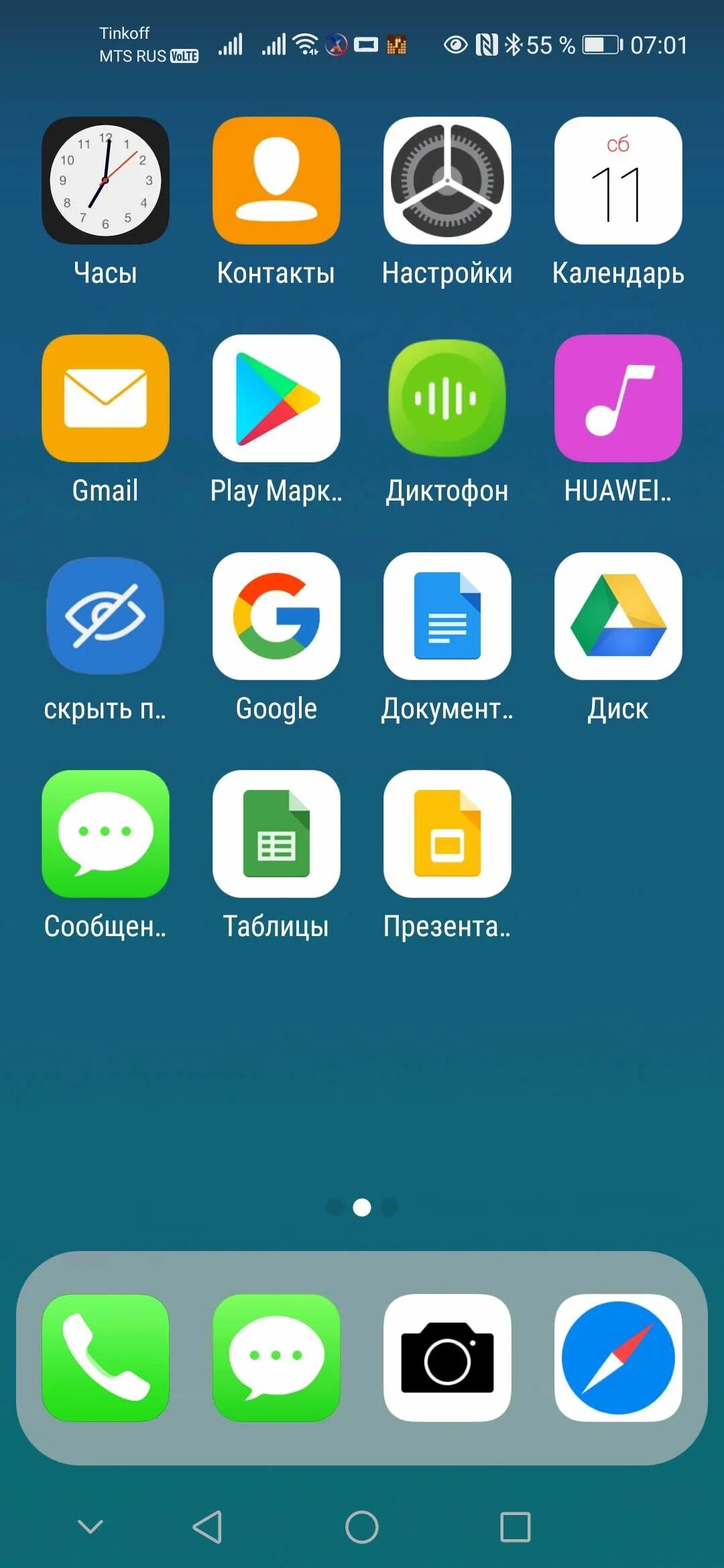Open the camera from the dock
The height and width of the screenshot is (1568, 724).
tap(447, 1358)
